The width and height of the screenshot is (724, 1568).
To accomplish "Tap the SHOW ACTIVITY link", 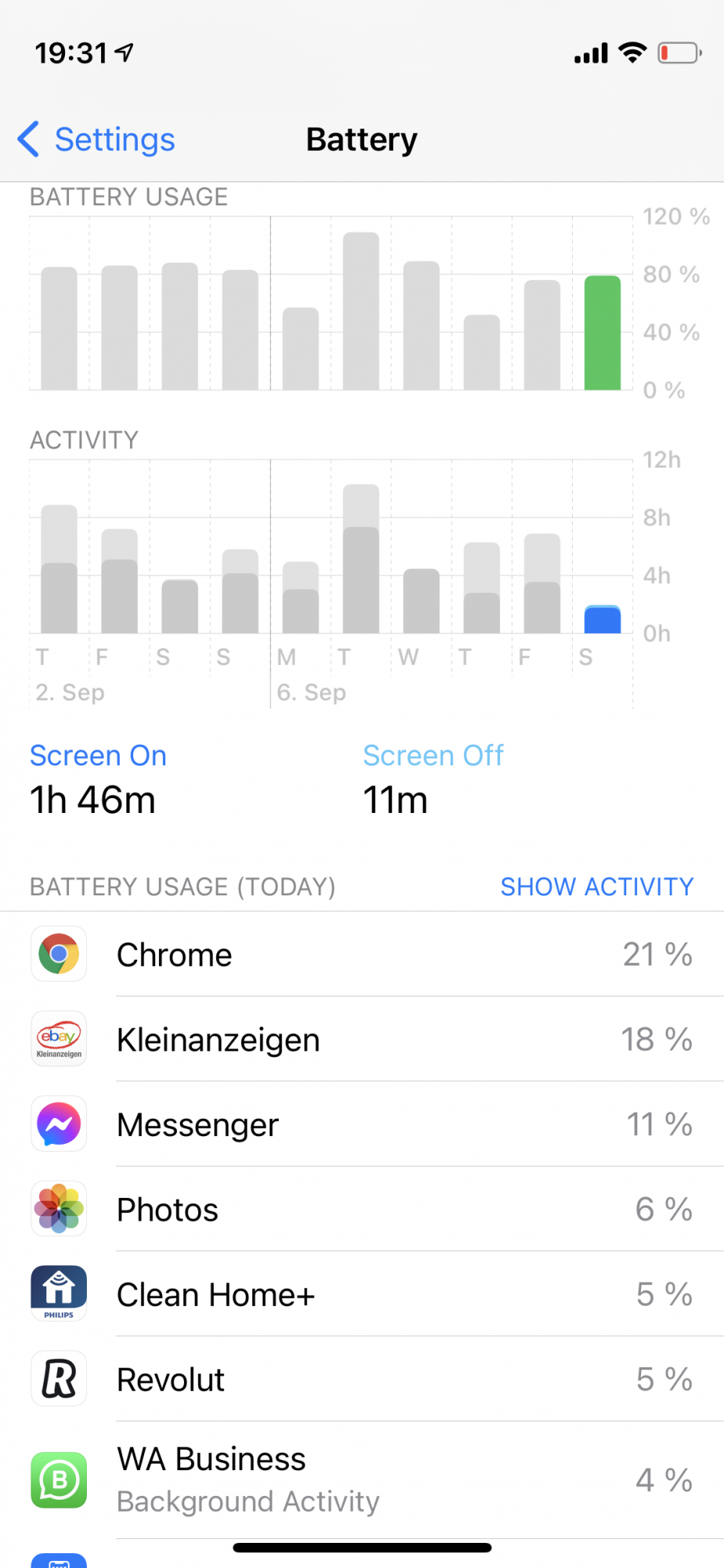I will click(x=596, y=887).
